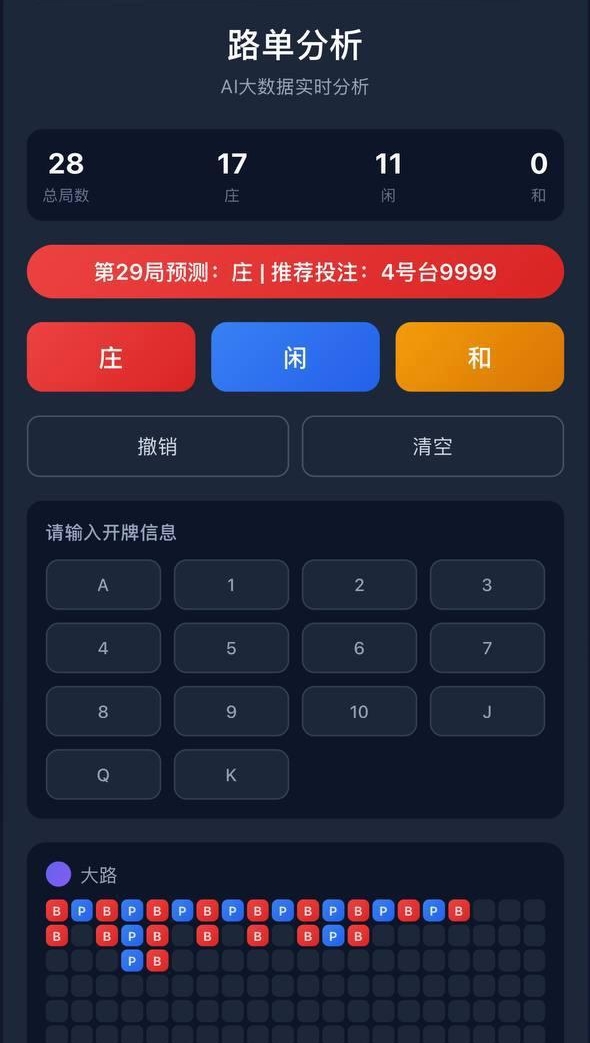Tap card key 2
The width and height of the screenshot is (590, 1043).
pos(359,585)
